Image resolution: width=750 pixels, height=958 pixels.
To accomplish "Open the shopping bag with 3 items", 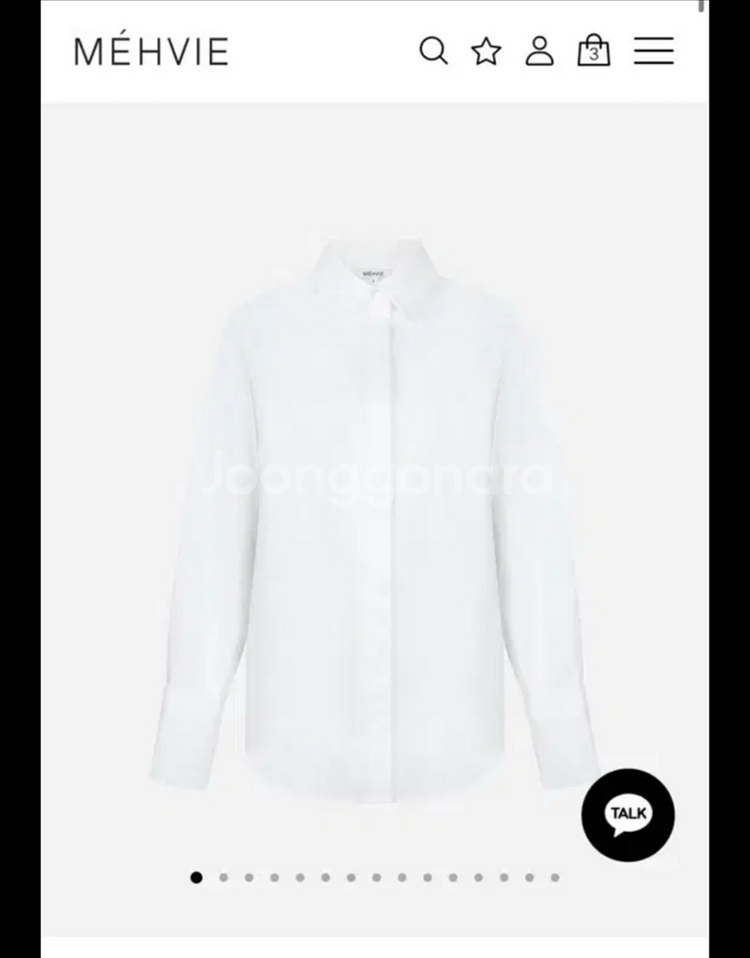I will [x=593, y=51].
